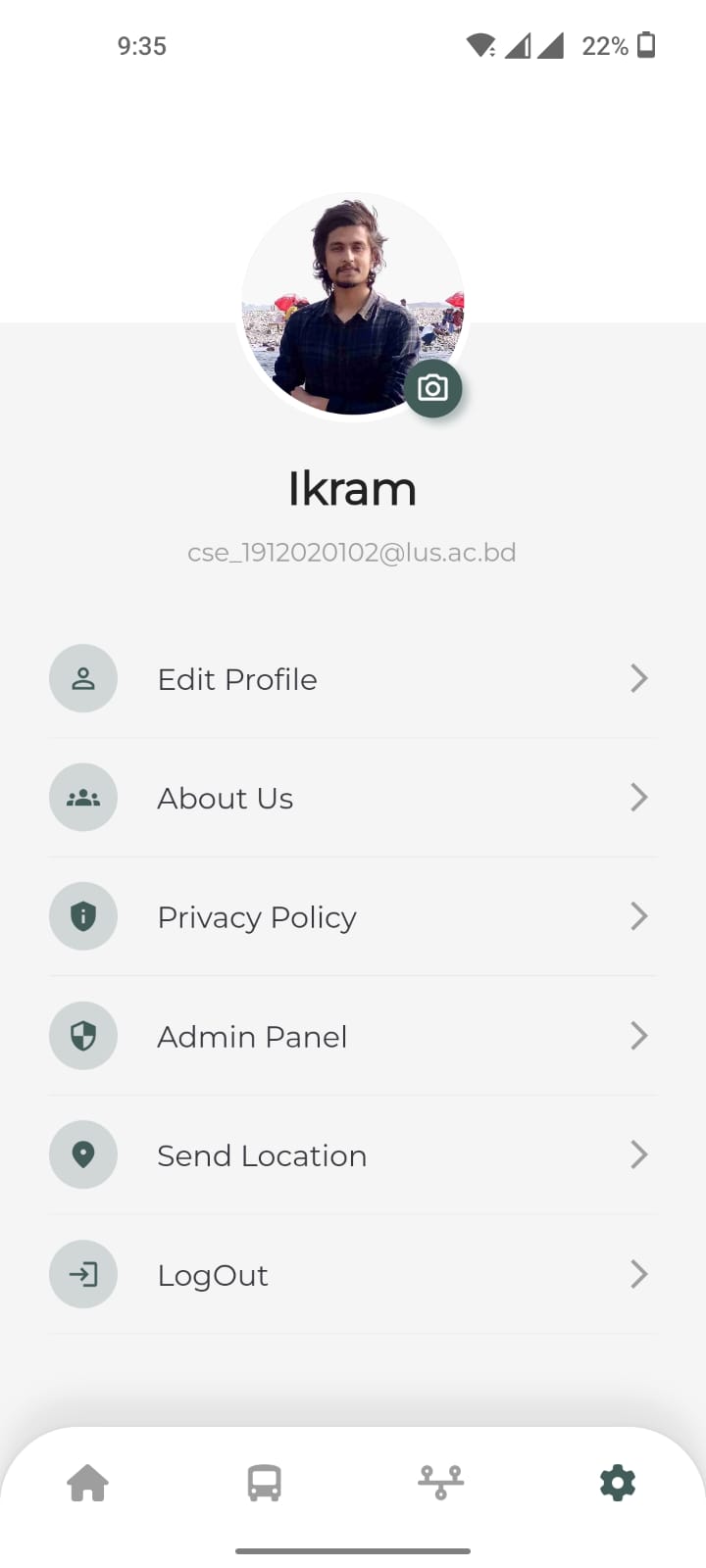Tap the LogOut row

coord(353,1274)
